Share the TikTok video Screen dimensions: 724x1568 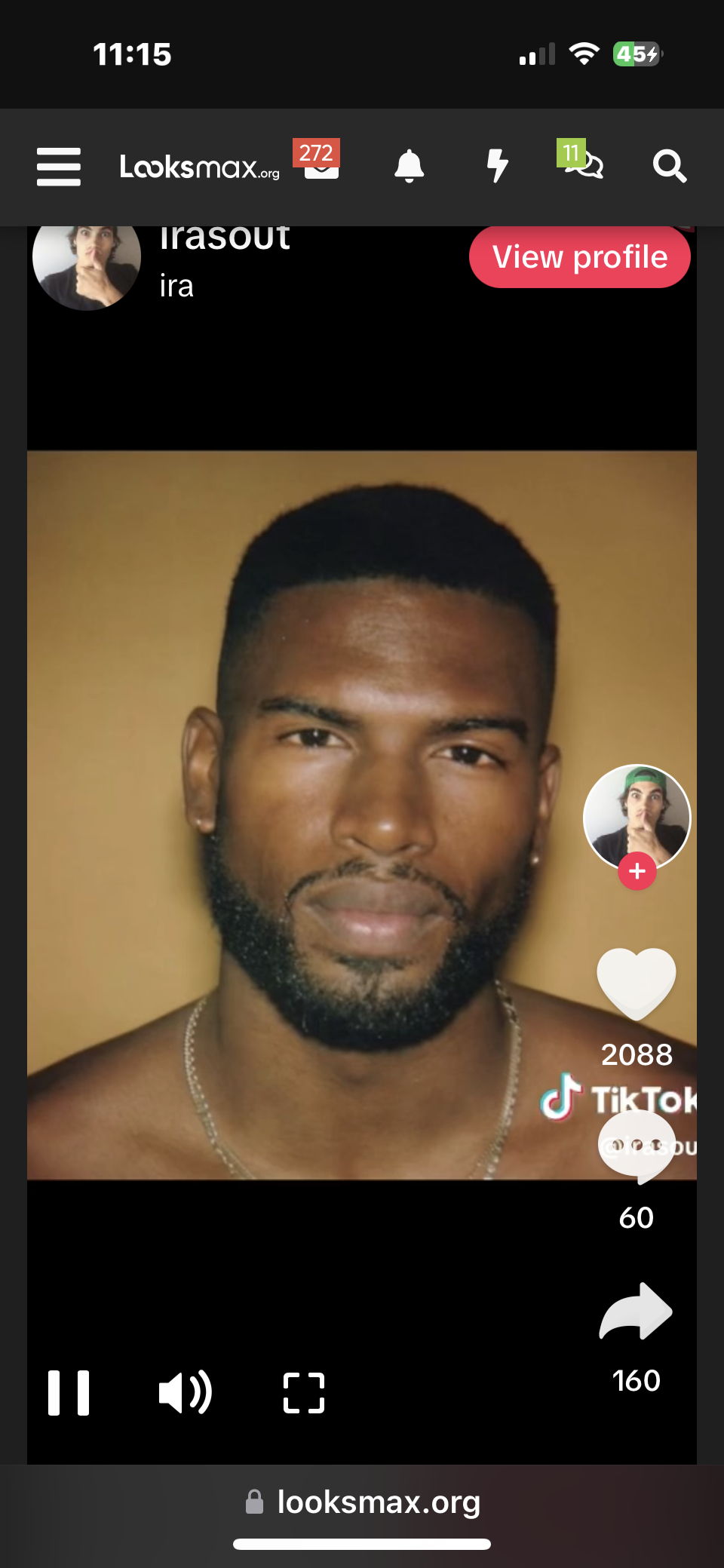(636, 1312)
